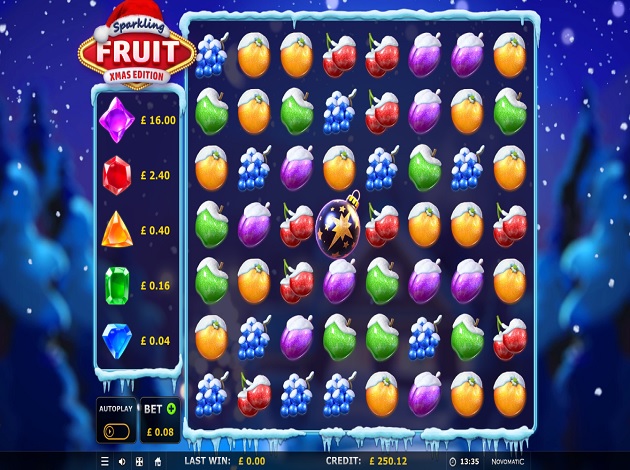630x470 pixels.
Task: Increase the bet with the green plus
Action: pos(171,409)
